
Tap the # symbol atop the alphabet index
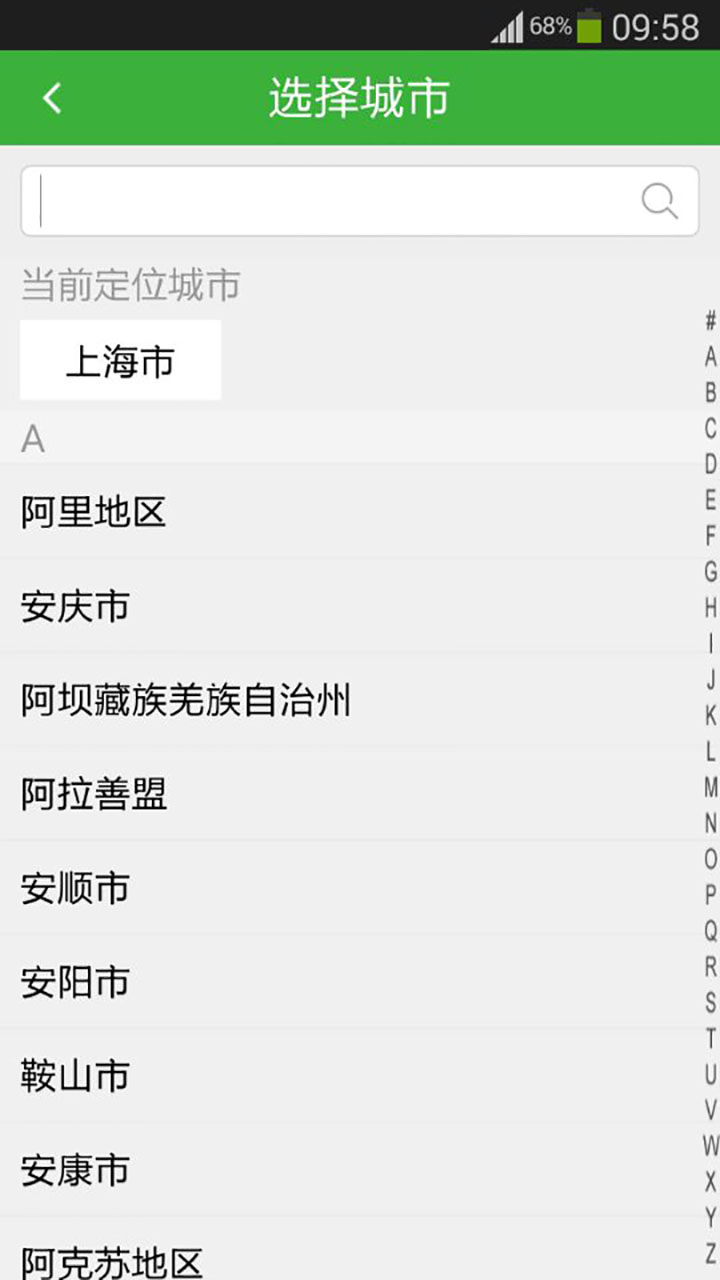tap(708, 320)
